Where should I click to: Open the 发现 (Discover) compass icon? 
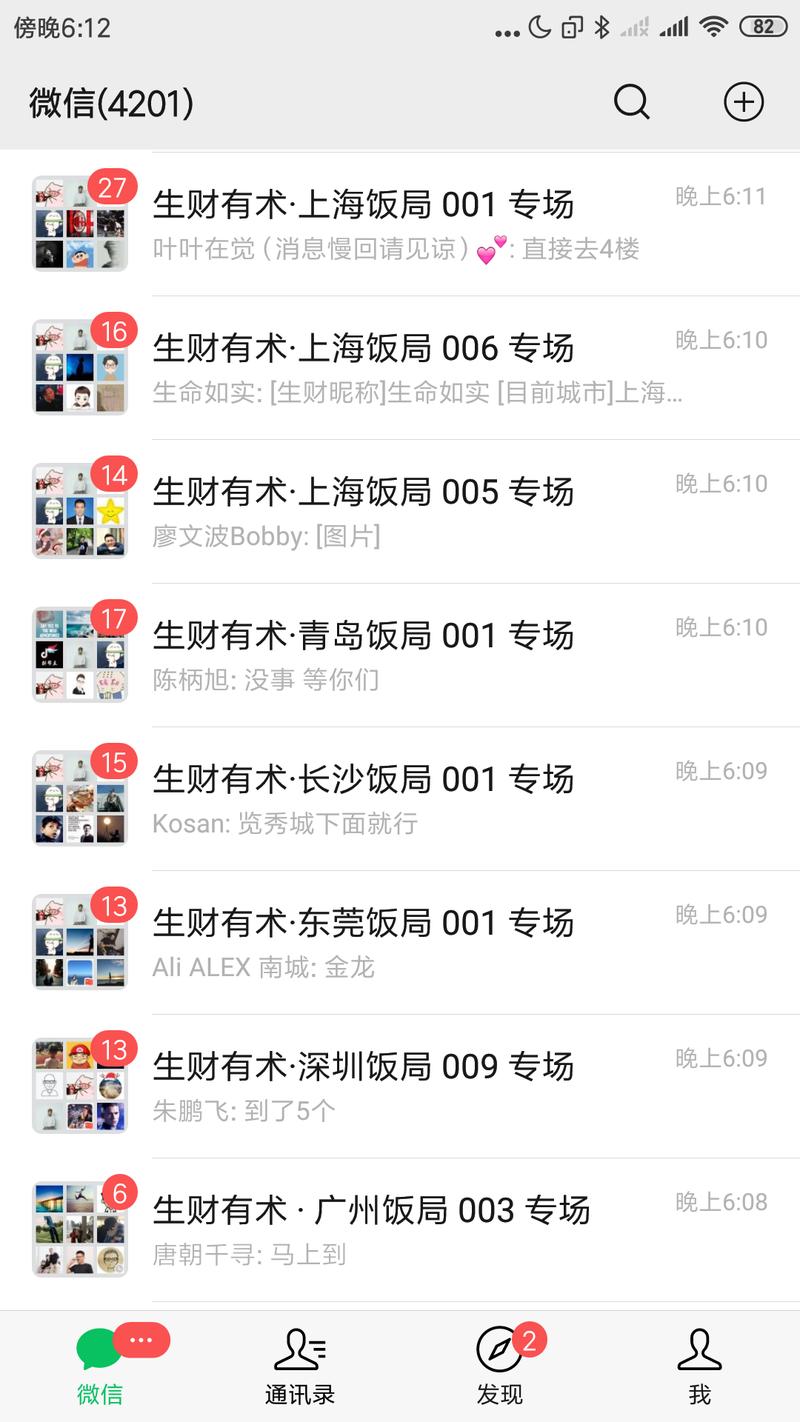(498, 1350)
